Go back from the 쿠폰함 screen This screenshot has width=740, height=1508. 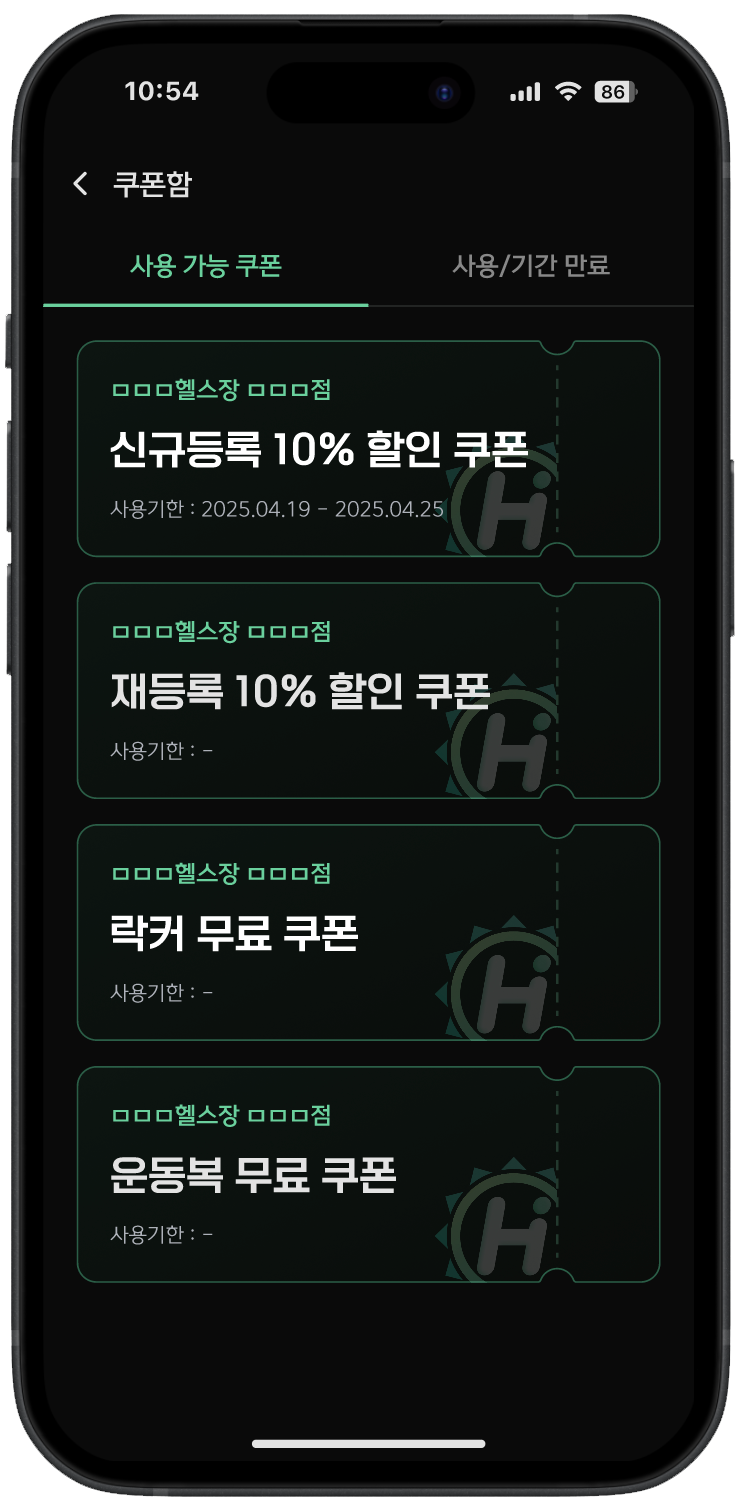(81, 184)
